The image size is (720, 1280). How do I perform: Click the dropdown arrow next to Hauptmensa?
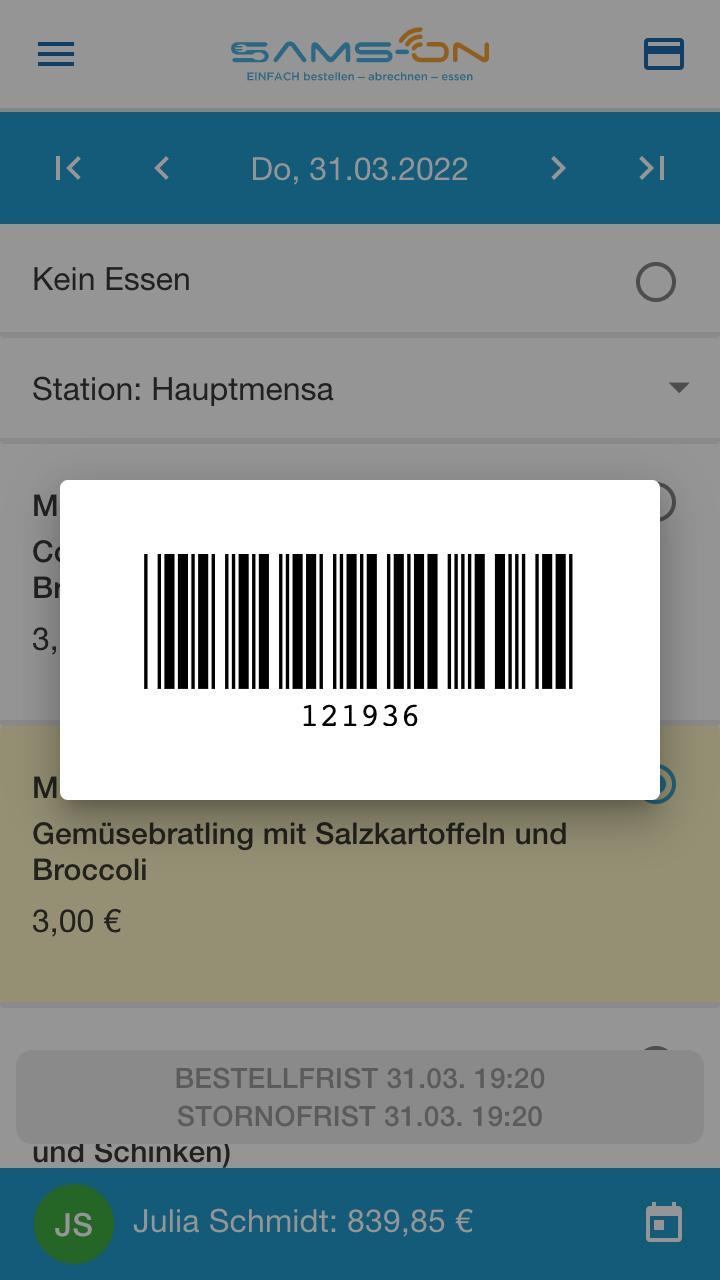click(681, 388)
